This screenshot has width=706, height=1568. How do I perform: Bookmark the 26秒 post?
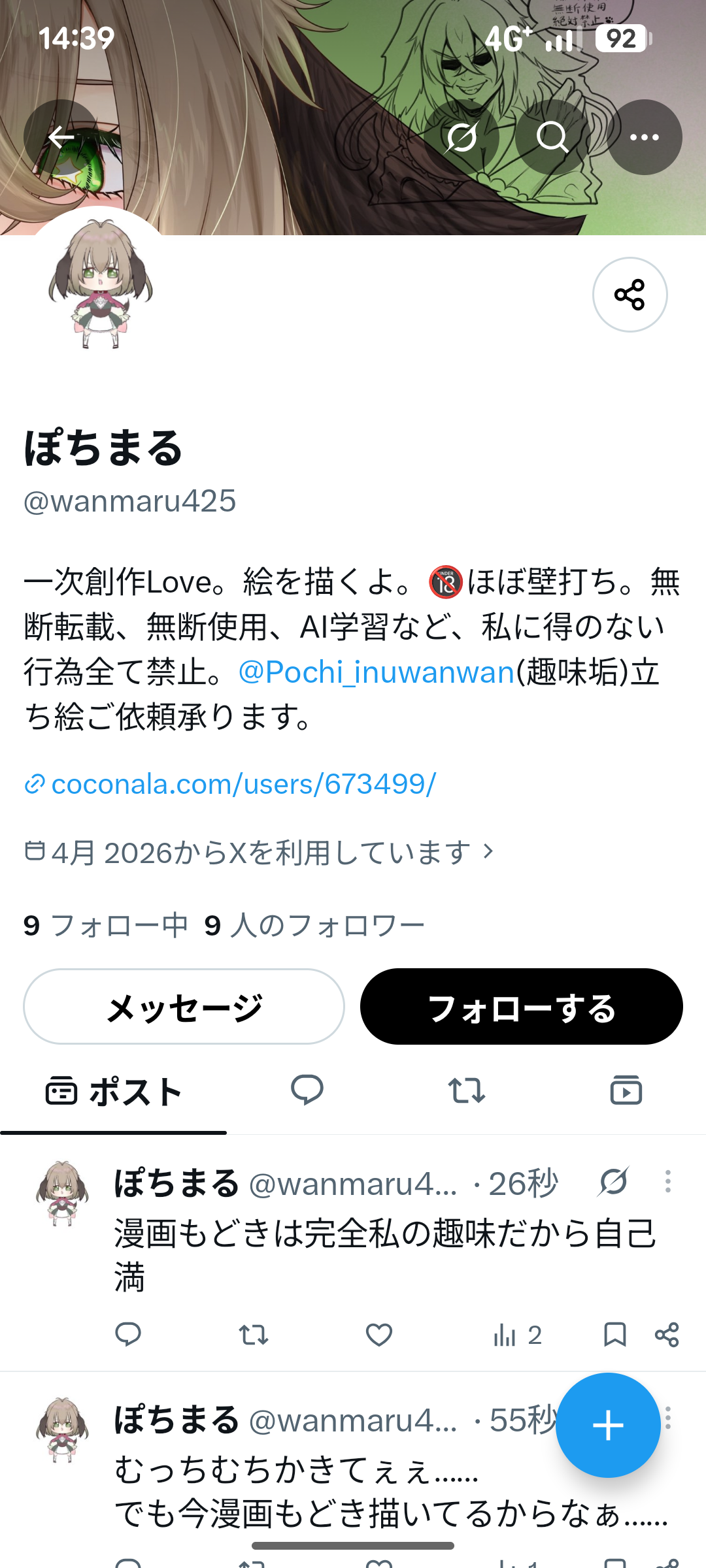click(614, 1335)
